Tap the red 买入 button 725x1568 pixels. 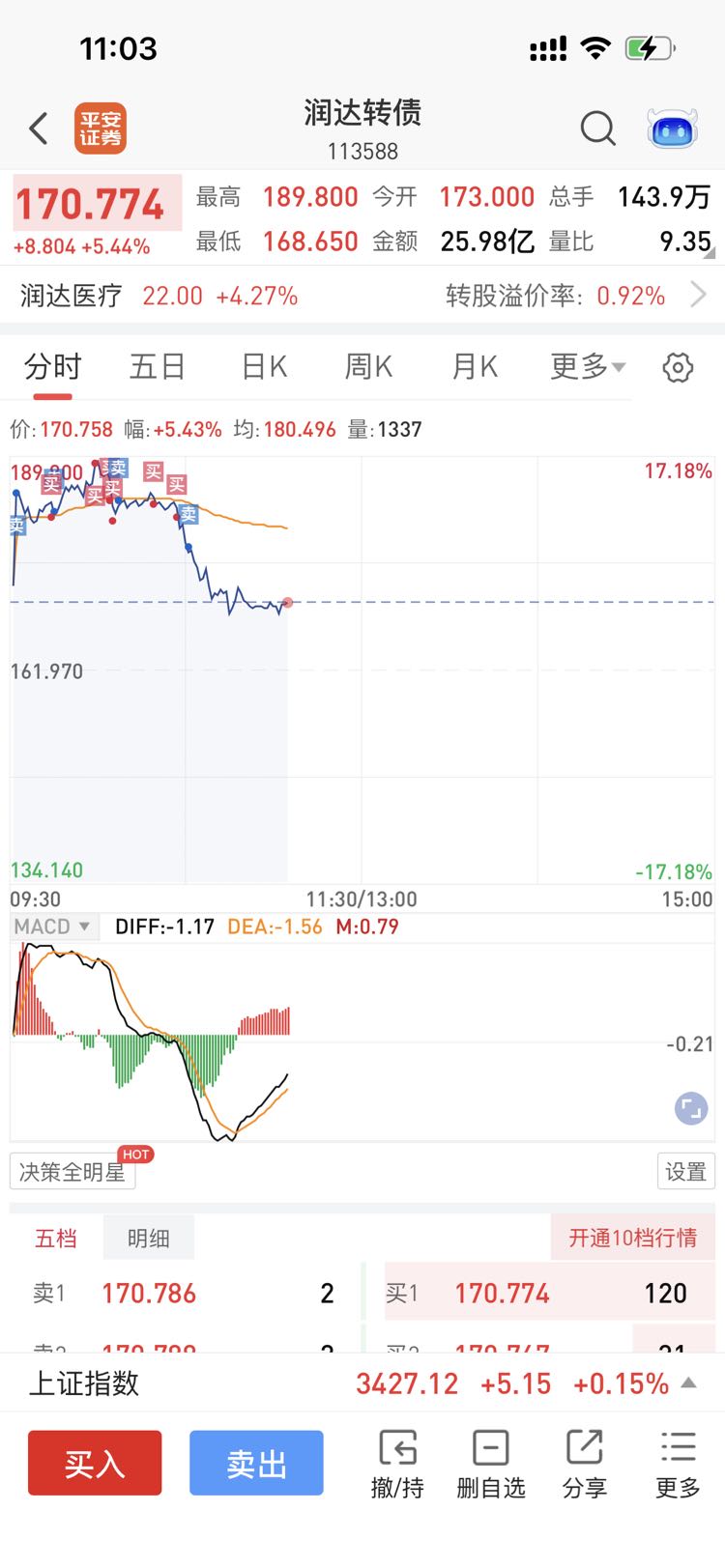(x=95, y=1463)
